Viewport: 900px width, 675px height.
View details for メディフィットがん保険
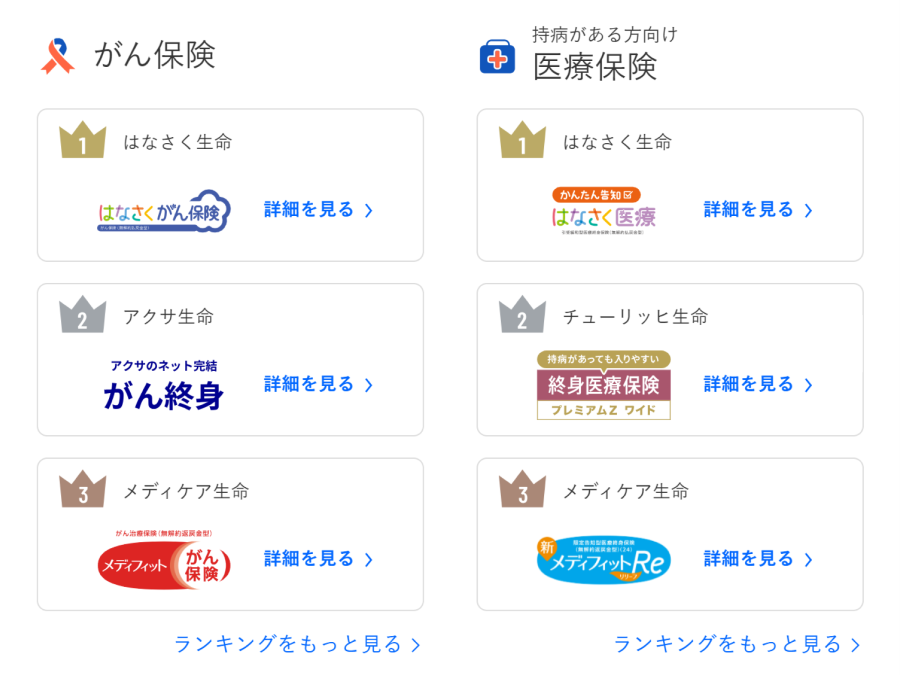click(318, 559)
